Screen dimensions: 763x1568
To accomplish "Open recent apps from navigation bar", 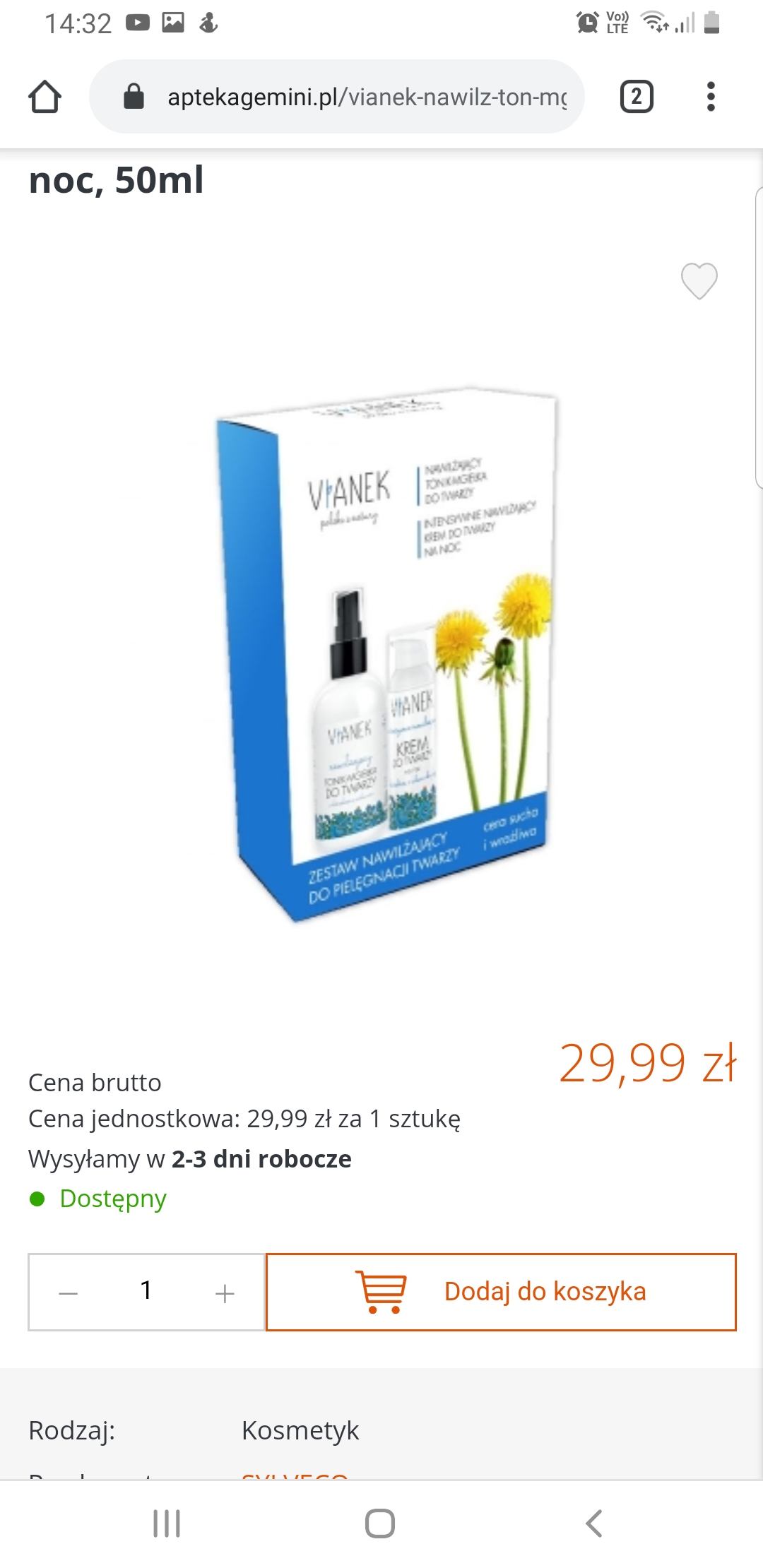I will [x=167, y=1524].
